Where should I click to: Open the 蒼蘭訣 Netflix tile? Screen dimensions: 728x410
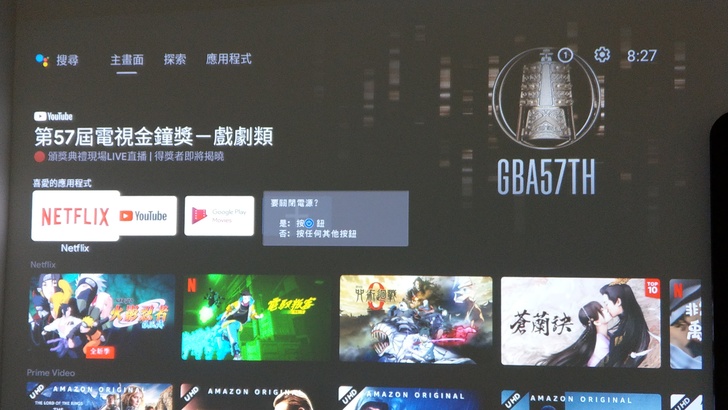pos(580,322)
